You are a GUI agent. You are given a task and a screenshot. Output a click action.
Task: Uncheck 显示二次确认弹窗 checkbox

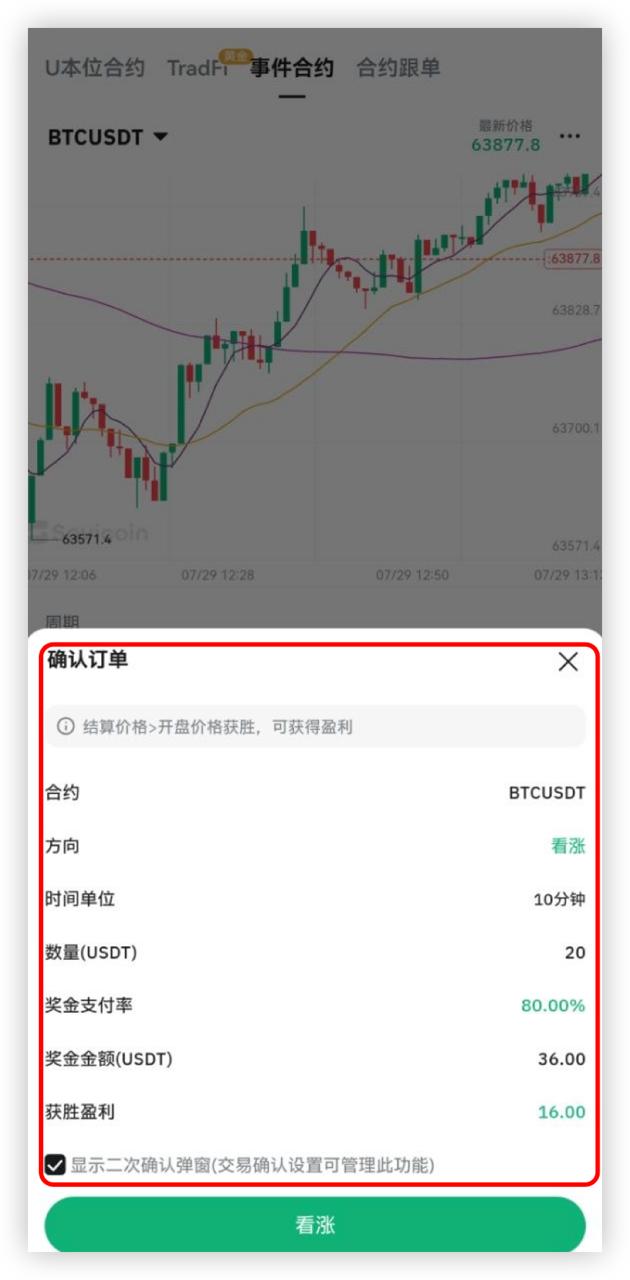pos(55,1165)
